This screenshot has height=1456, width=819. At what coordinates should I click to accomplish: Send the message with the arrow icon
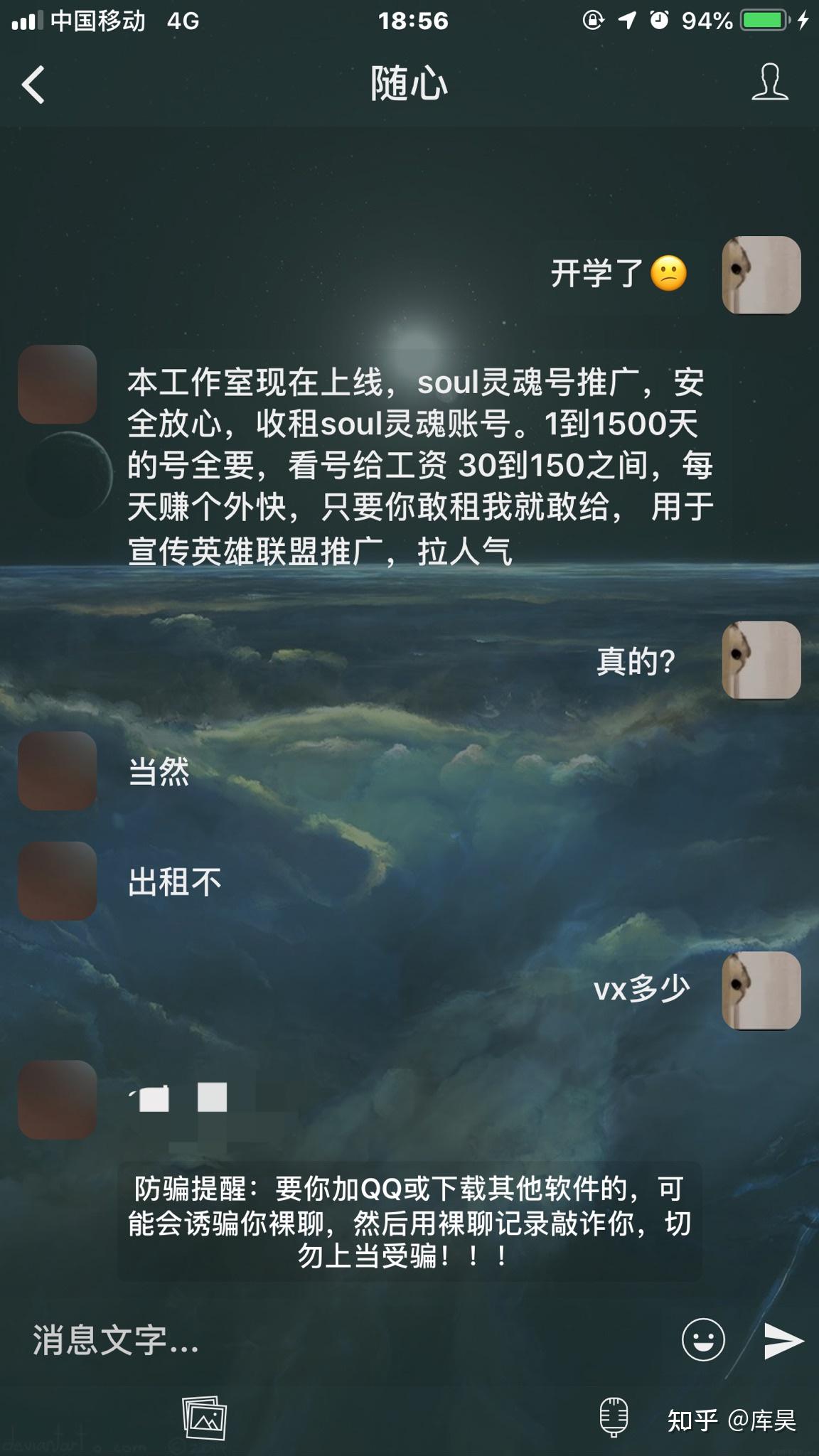[783, 1341]
